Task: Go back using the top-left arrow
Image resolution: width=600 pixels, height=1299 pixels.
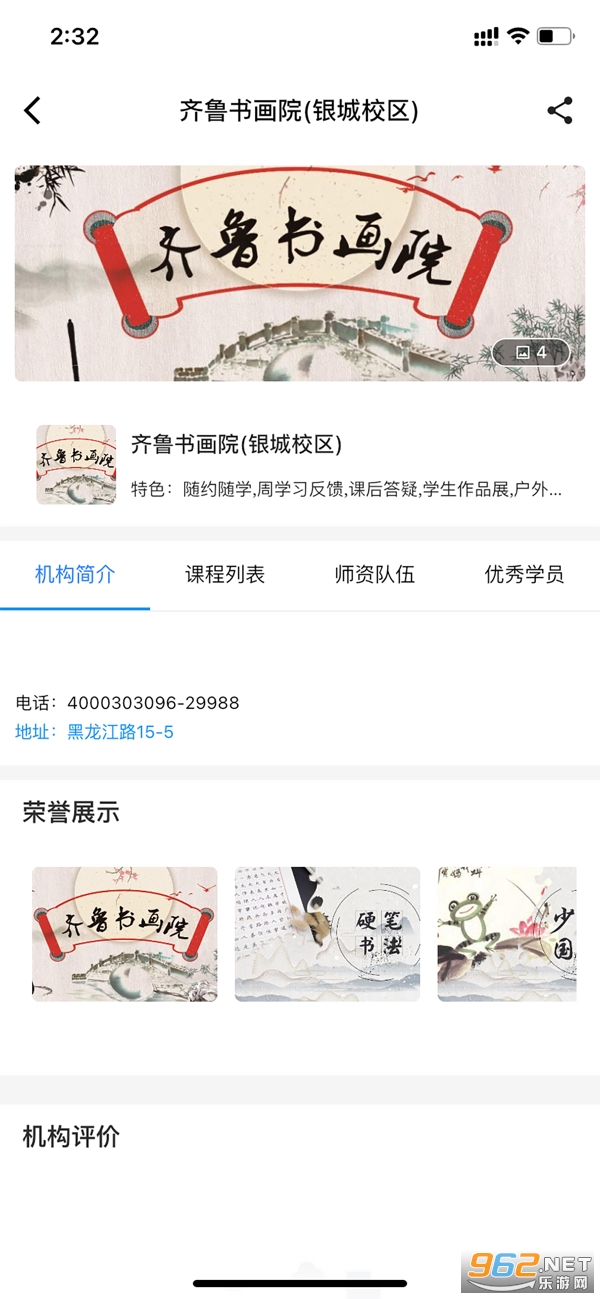Action: coord(33,110)
